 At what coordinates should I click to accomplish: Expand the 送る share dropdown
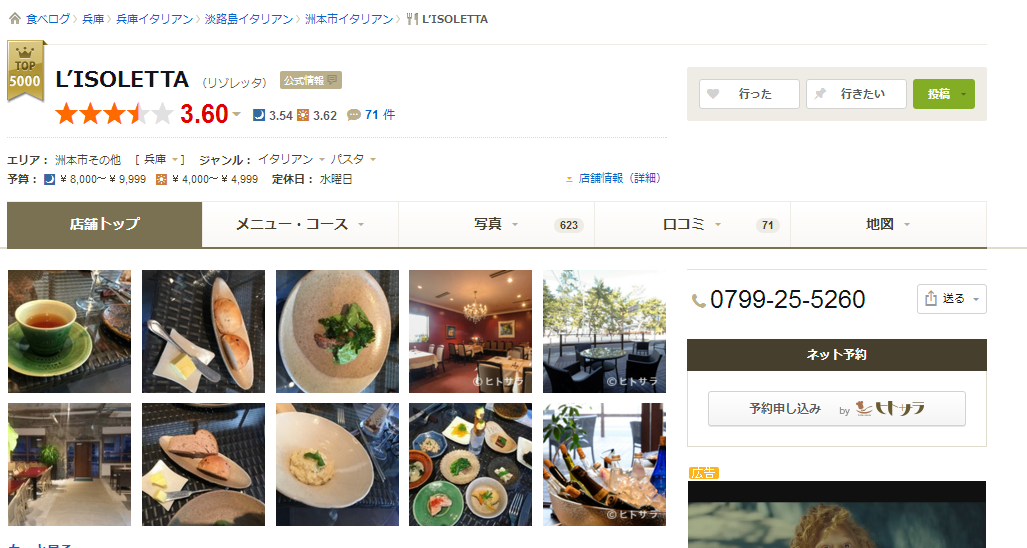point(951,299)
